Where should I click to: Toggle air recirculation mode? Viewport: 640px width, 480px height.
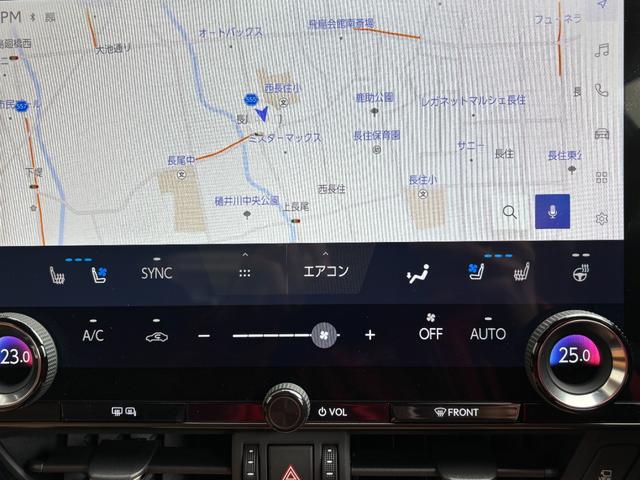coord(156,336)
